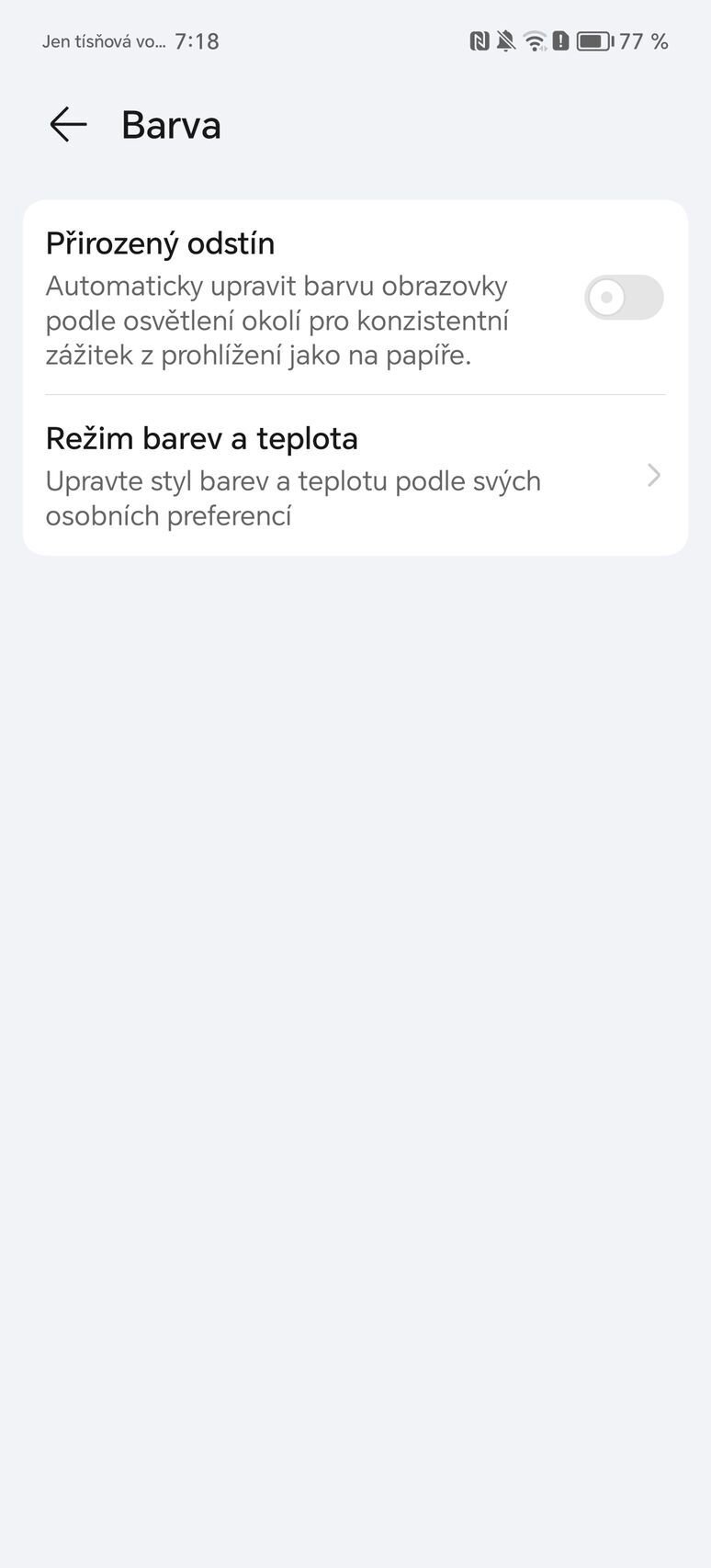Click the clock showing 7:18

click(201, 40)
